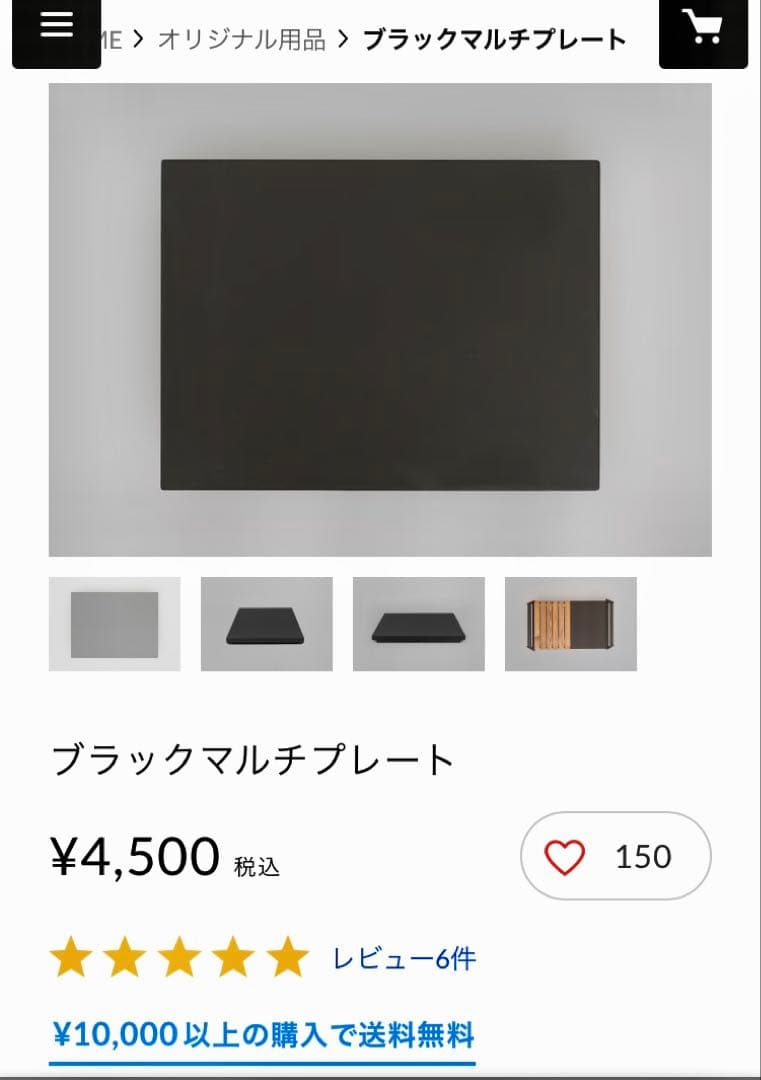Select the first star rating icon
Viewport: 761px width, 1080px height.
[72, 955]
